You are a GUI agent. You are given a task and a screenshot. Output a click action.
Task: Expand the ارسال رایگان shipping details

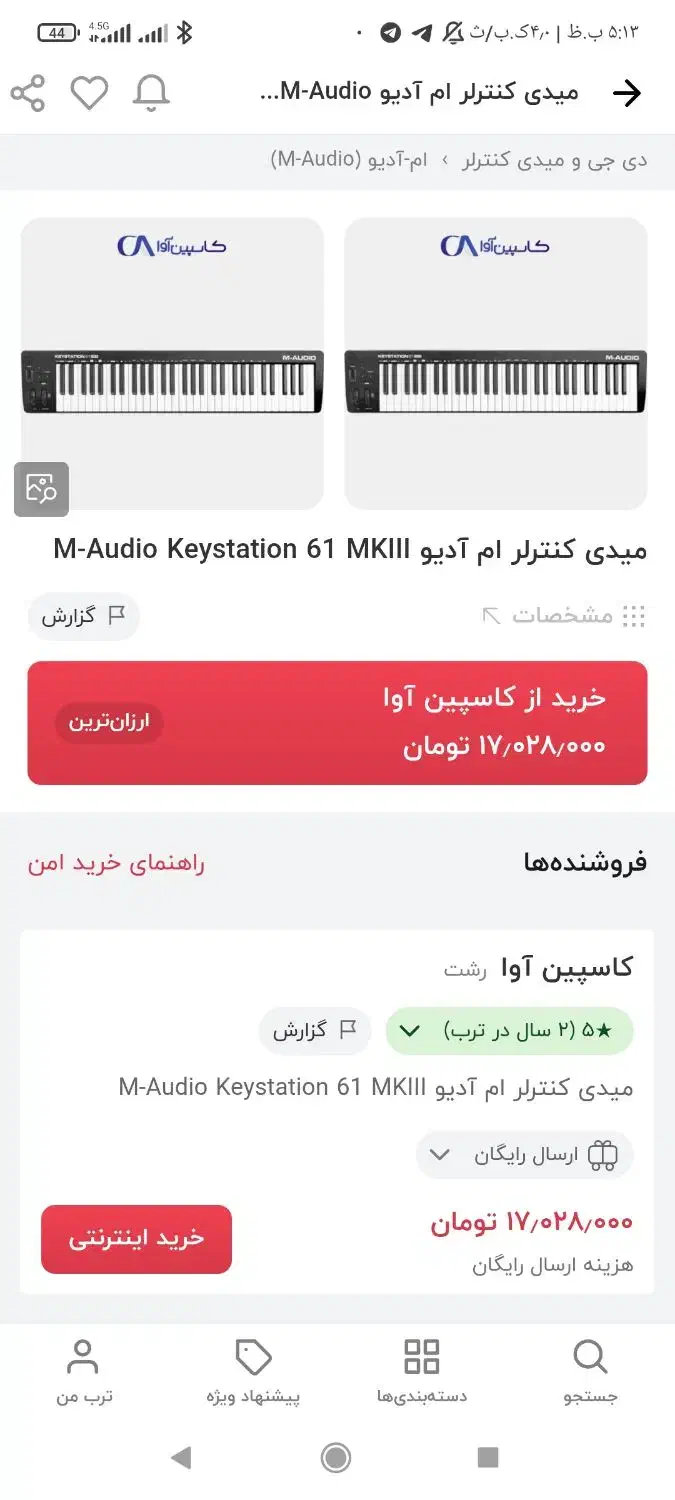[524, 1155]
